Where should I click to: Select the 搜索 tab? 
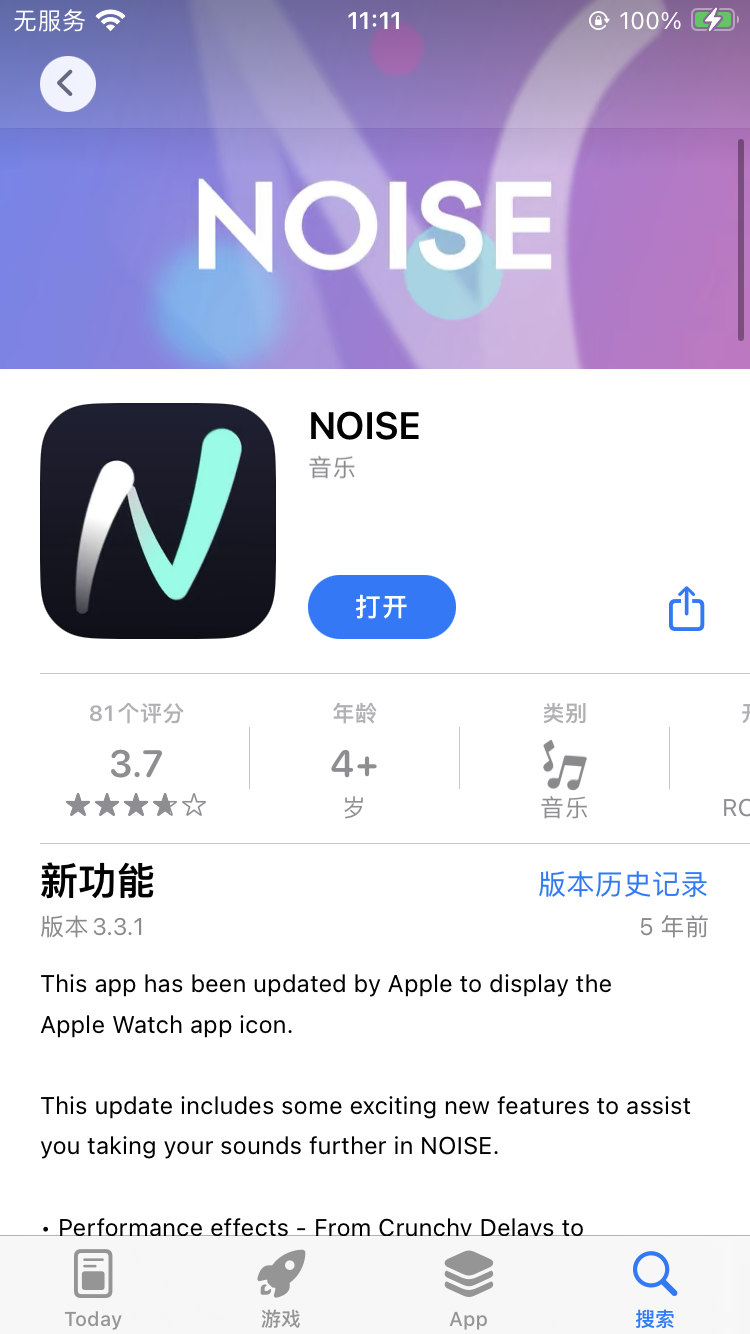pyautogui.click(x=655, y=1288)
